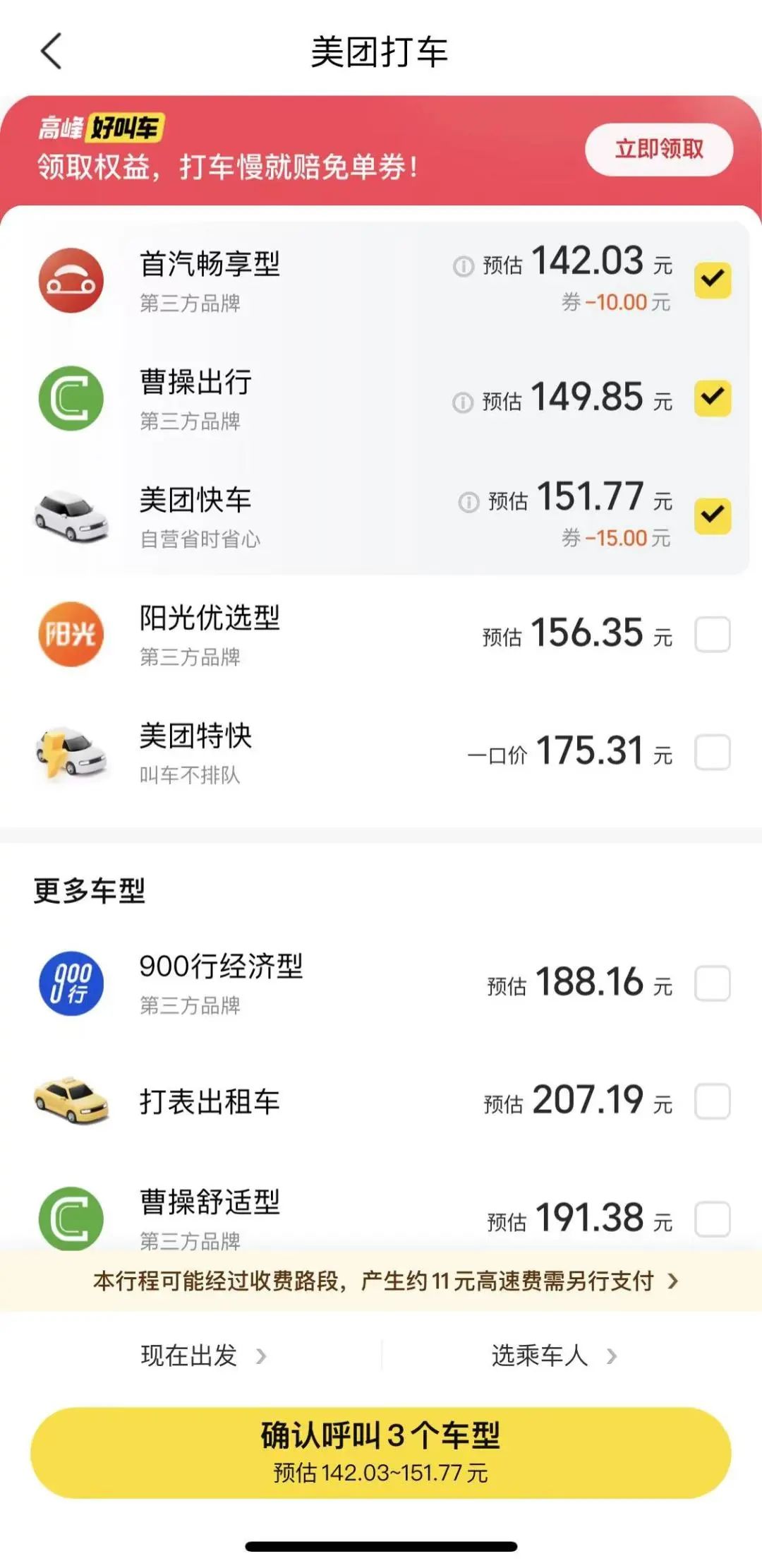
Task: Check the 打表出租车 option
Action: 712,1101
